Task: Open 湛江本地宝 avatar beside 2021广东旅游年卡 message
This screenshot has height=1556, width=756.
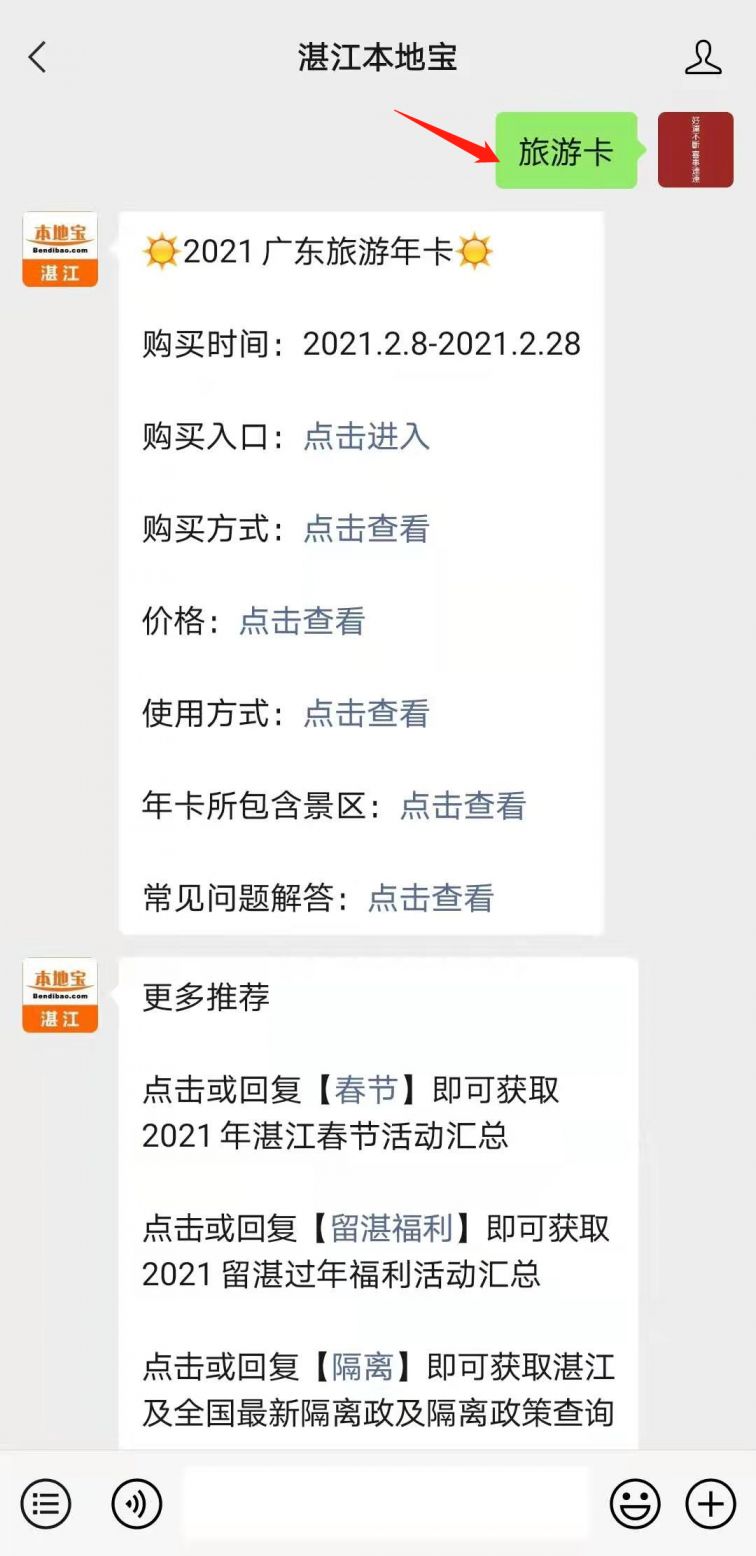Action: [x=60, y=249]
